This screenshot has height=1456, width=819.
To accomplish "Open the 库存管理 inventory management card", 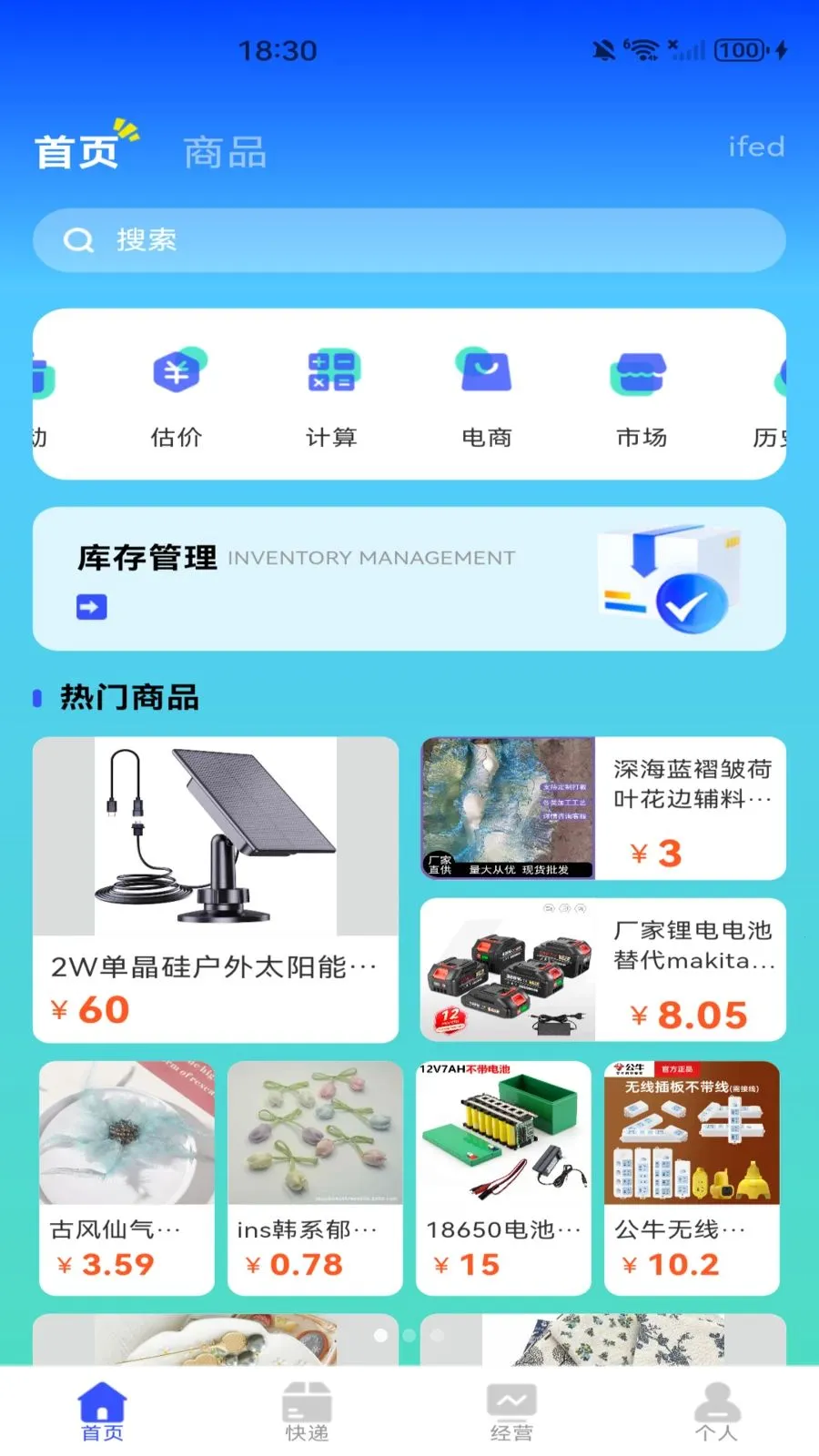I will point(409,579).
